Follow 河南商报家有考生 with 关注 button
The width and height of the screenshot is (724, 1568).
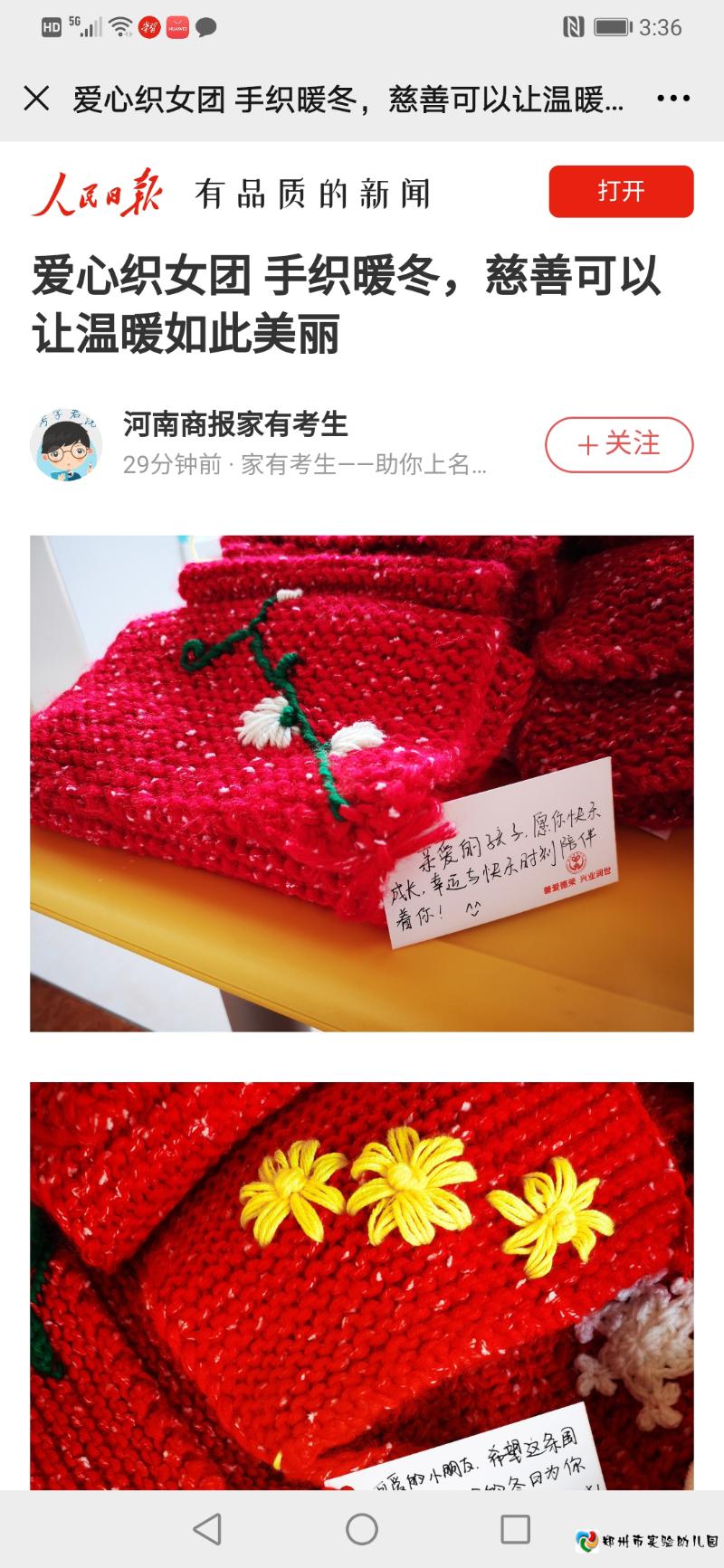tap(619, 444)
